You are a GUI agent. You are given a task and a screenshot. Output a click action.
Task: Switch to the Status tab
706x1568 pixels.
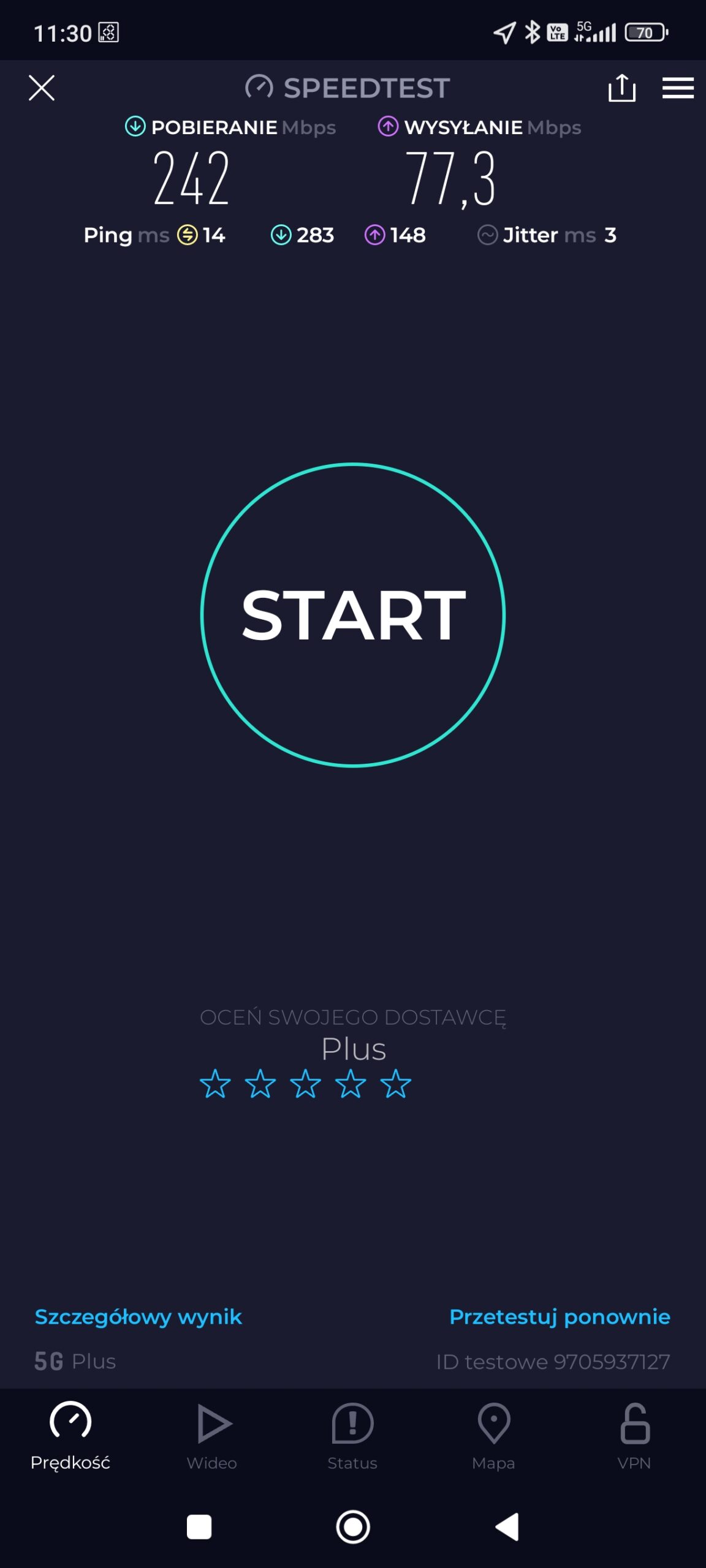coord(352,1436)
